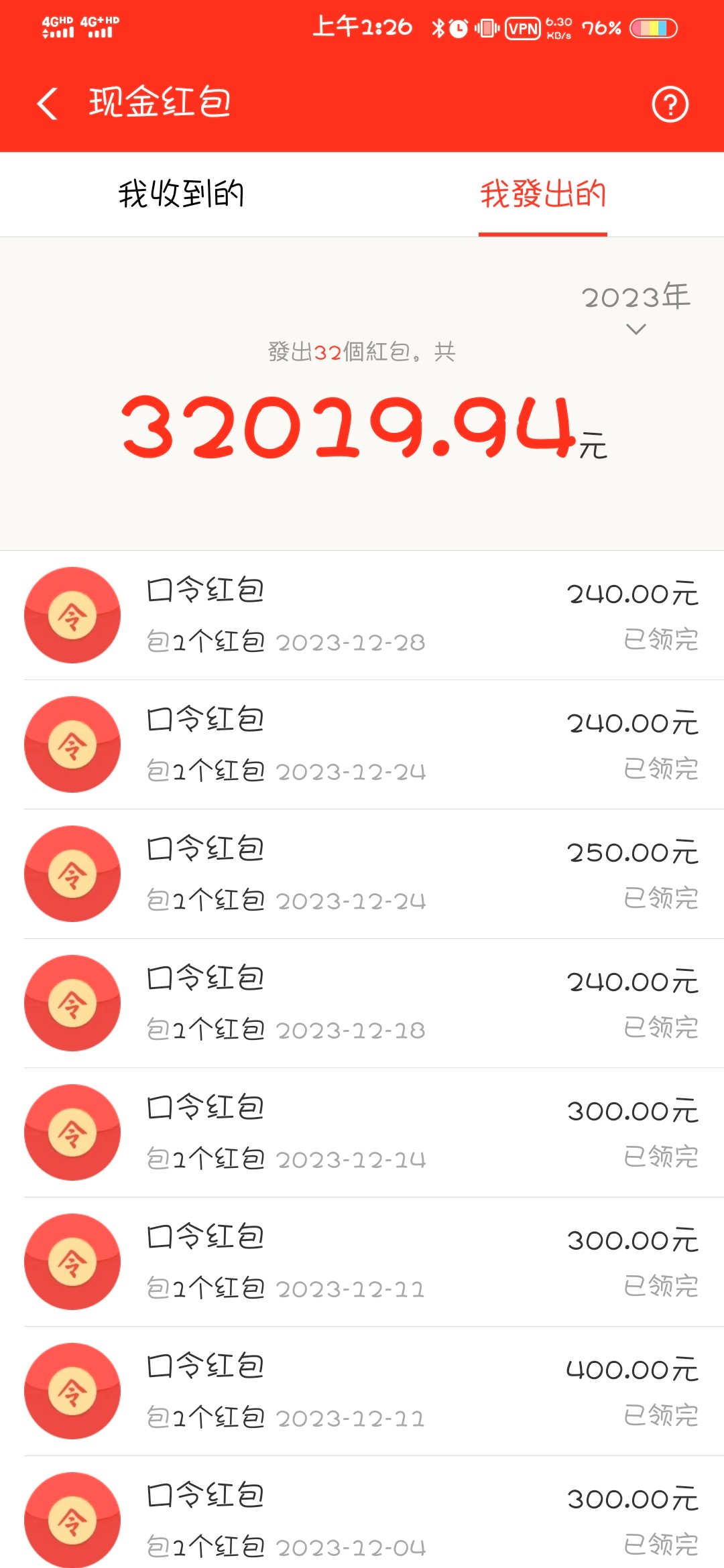Open the red packet icon dated 2023-12-28

pos(72,614)
